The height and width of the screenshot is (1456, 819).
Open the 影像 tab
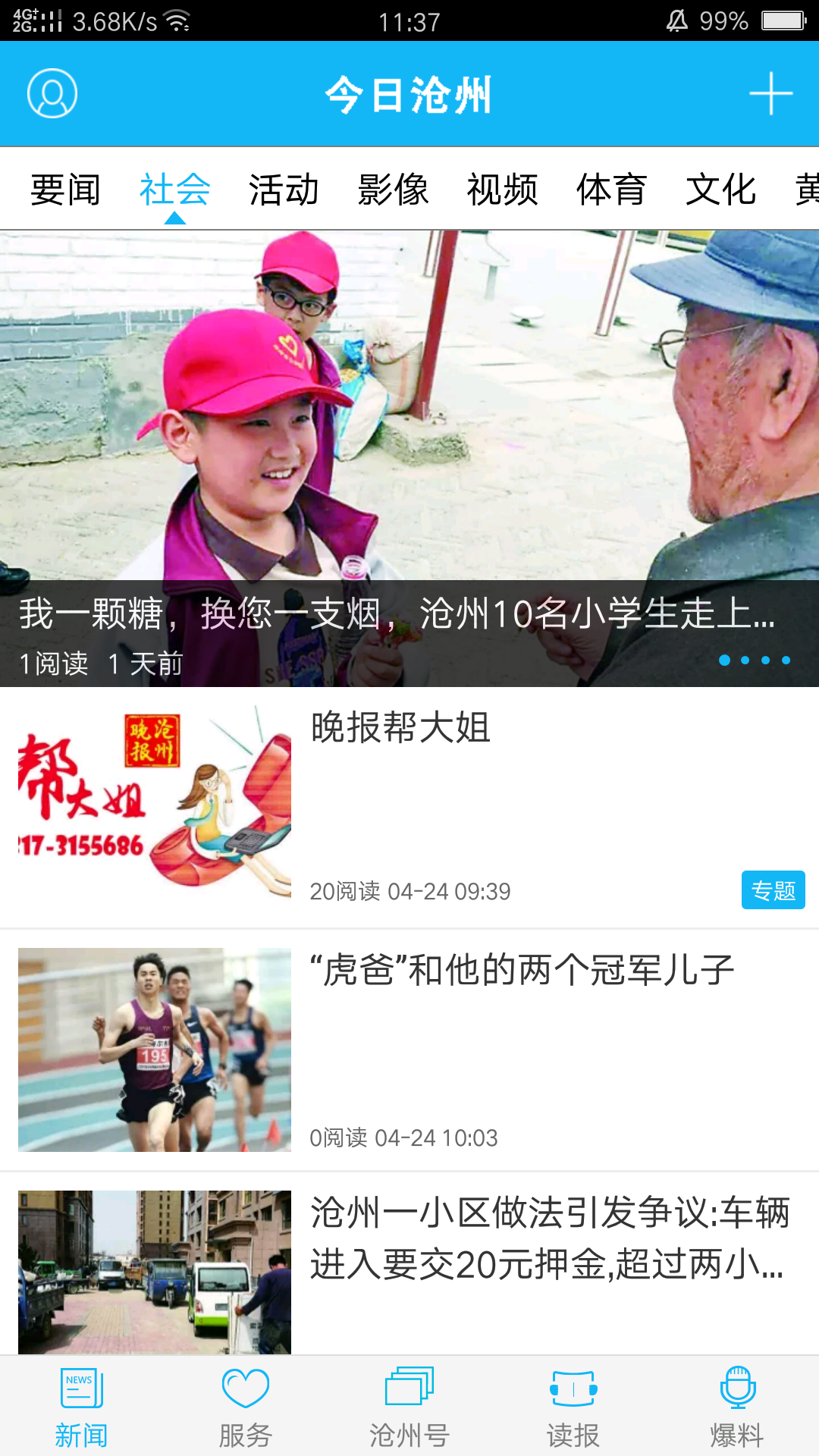tap(393, 189)
